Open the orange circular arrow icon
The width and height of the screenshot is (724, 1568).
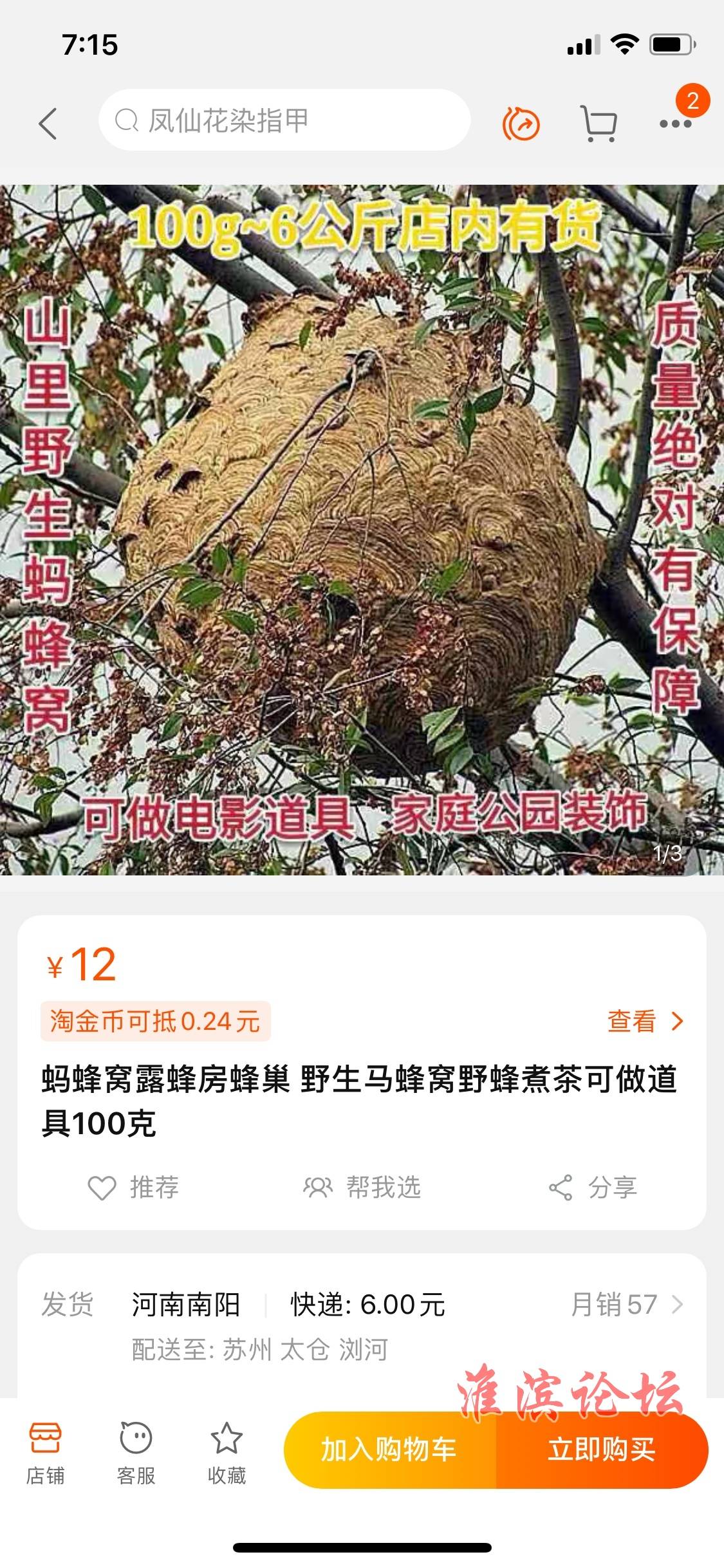click(521, 124)
